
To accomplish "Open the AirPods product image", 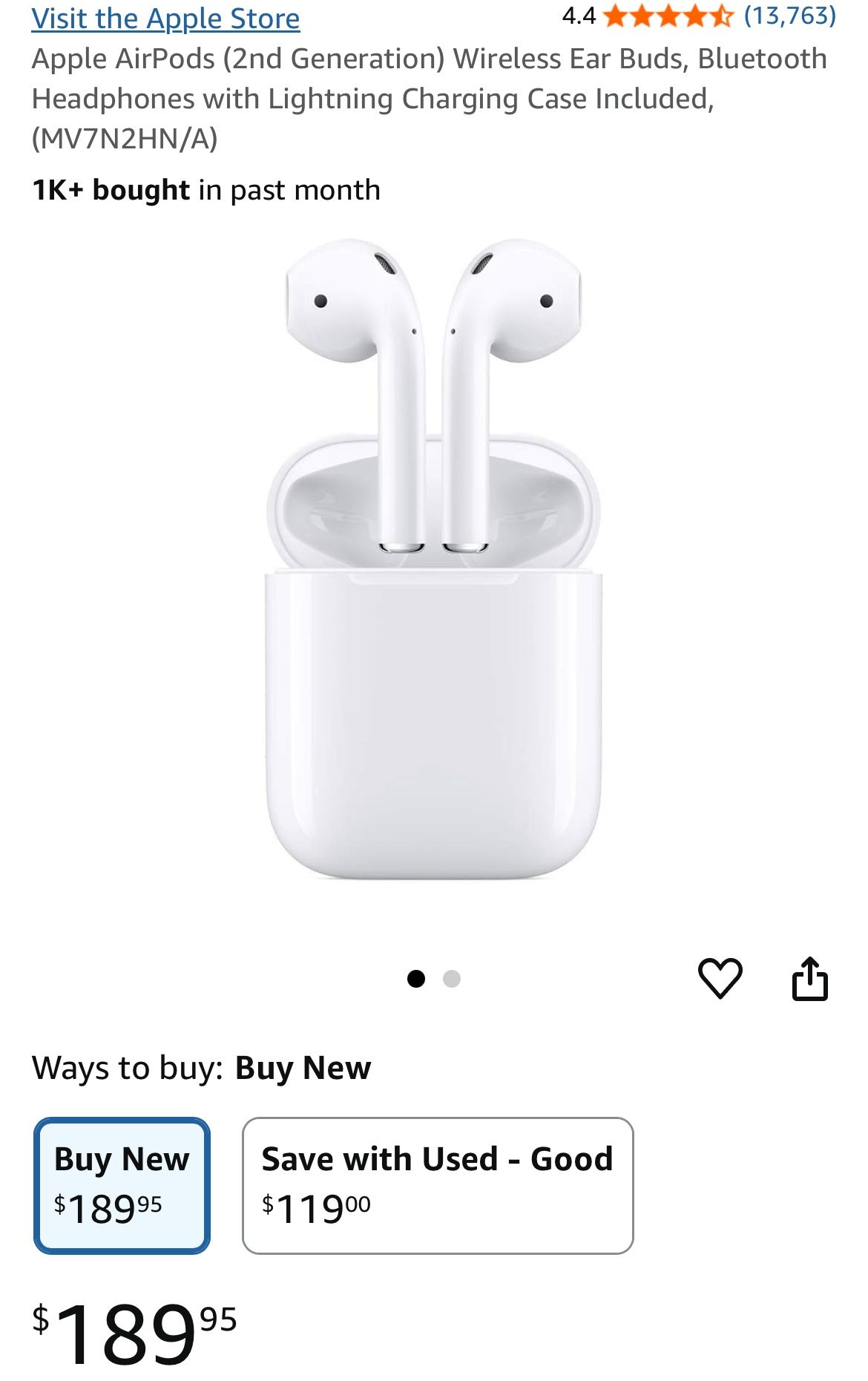I will tap(433, 564).
